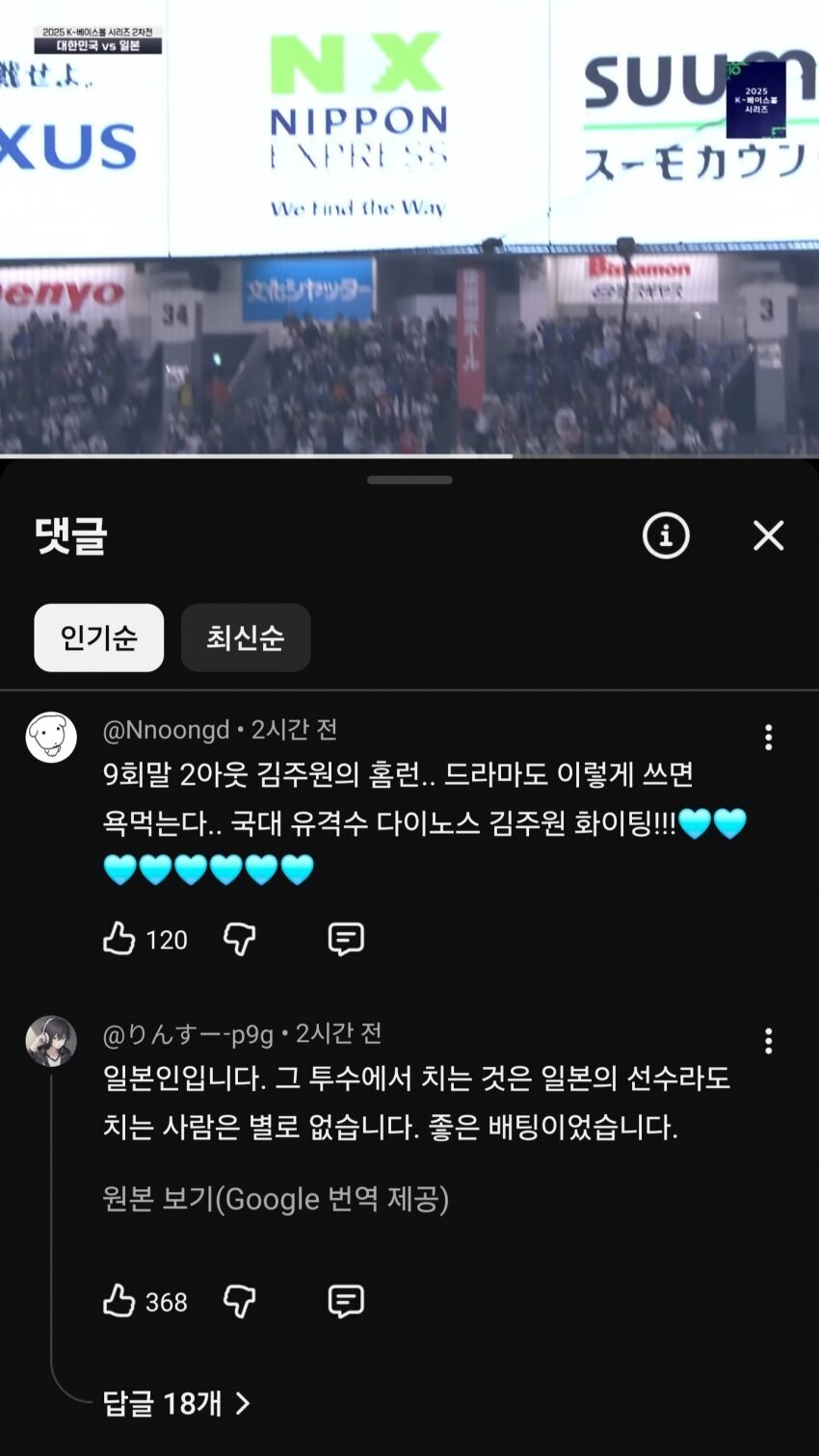Reply to @りんすー-p9g's comment

(x=346, y=1301)
